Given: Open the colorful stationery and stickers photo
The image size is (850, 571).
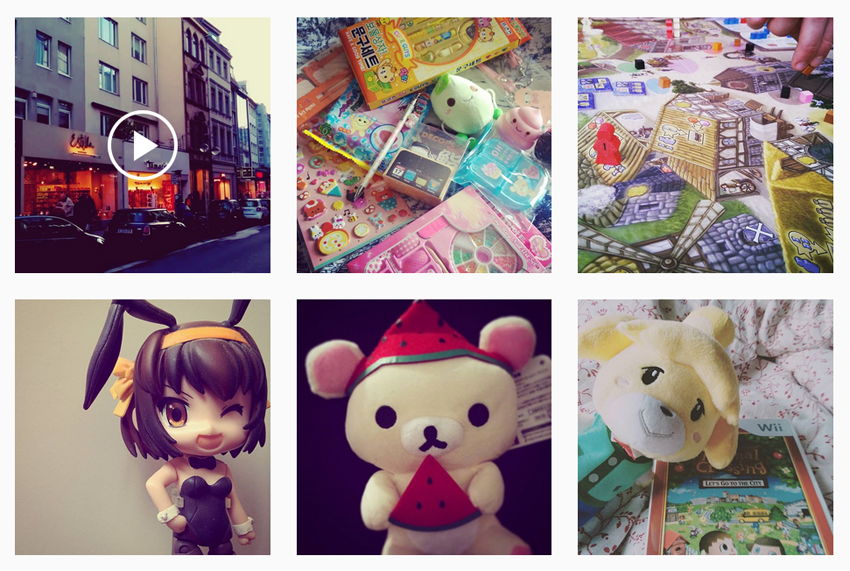Looking at the screenshot, I should [x=423, y=145].
